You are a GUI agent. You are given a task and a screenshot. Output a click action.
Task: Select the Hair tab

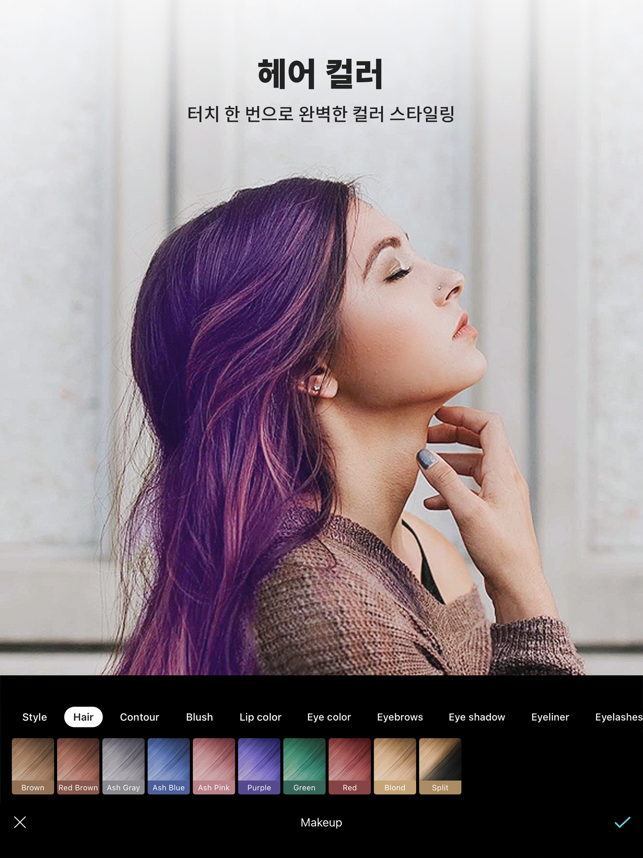coord(83,717)
